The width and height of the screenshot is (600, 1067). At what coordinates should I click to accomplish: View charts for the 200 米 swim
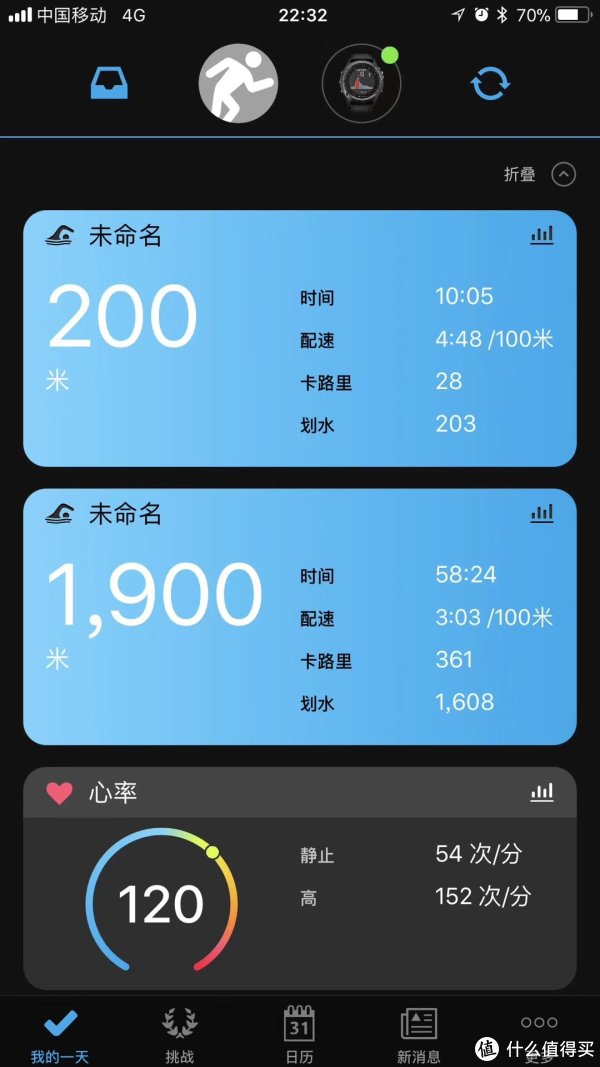tap(542, 235)
